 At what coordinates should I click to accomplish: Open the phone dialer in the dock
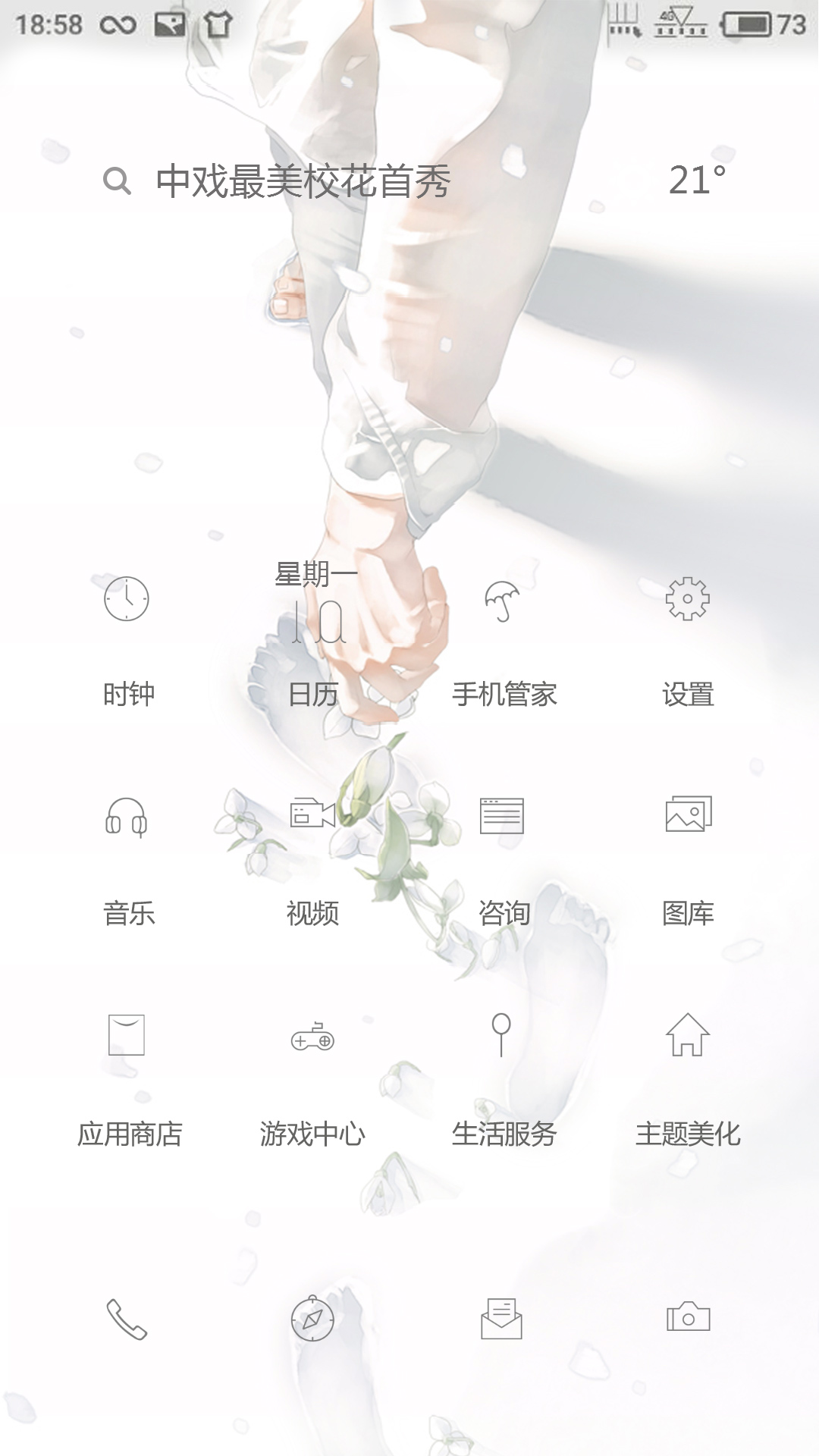(127, 1319)
